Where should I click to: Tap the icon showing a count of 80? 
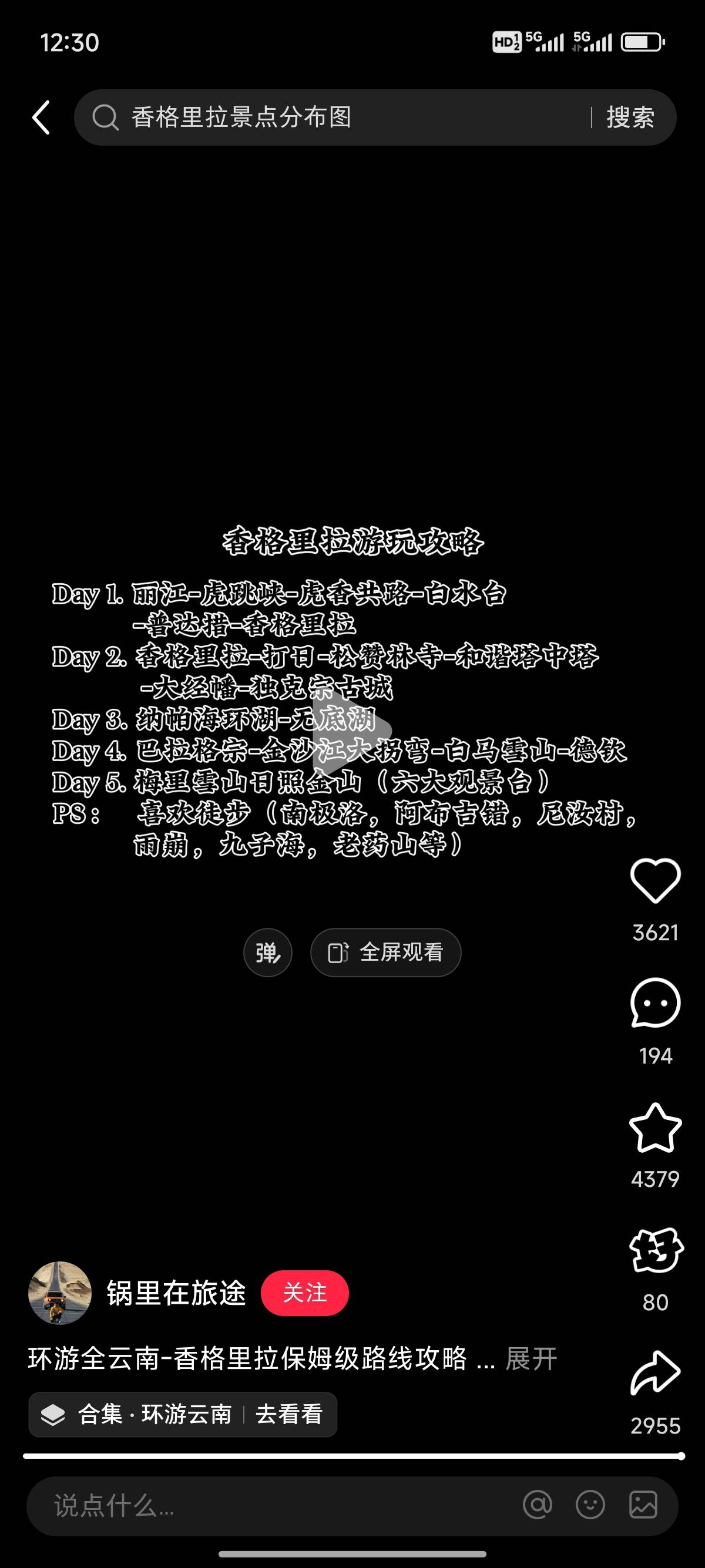coord(655,1251)
